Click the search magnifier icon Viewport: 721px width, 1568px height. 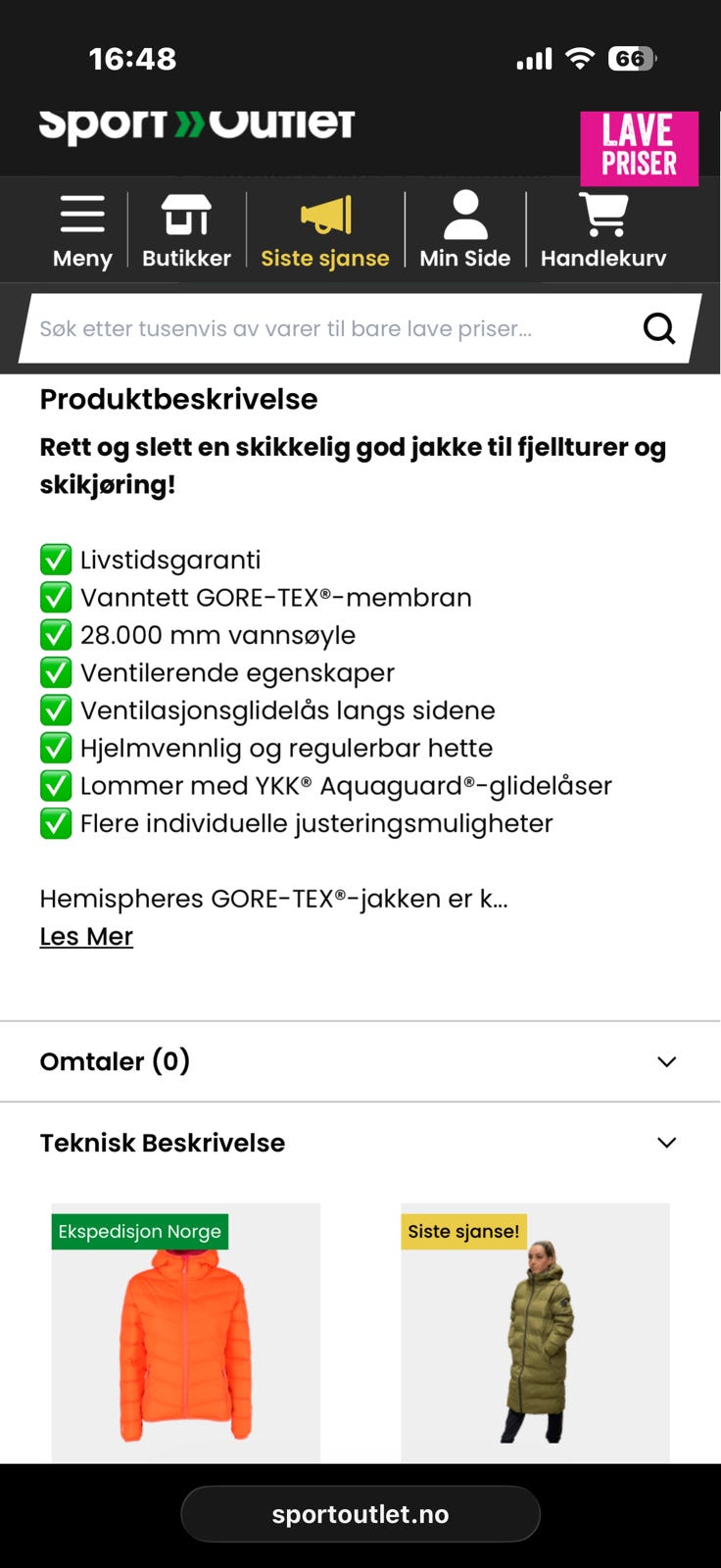tap(659, 328)
